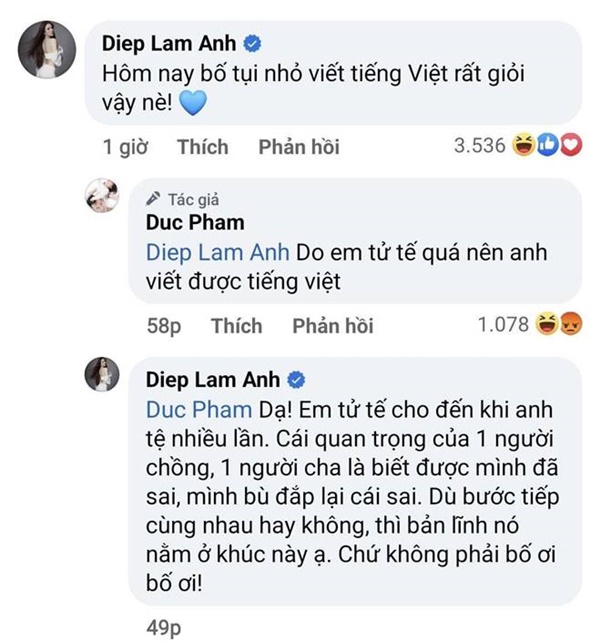Viewport: 600px width, 641px height.
Task: Open the Duc Pham mention in the 49p reply
Action: coord(192,411)
